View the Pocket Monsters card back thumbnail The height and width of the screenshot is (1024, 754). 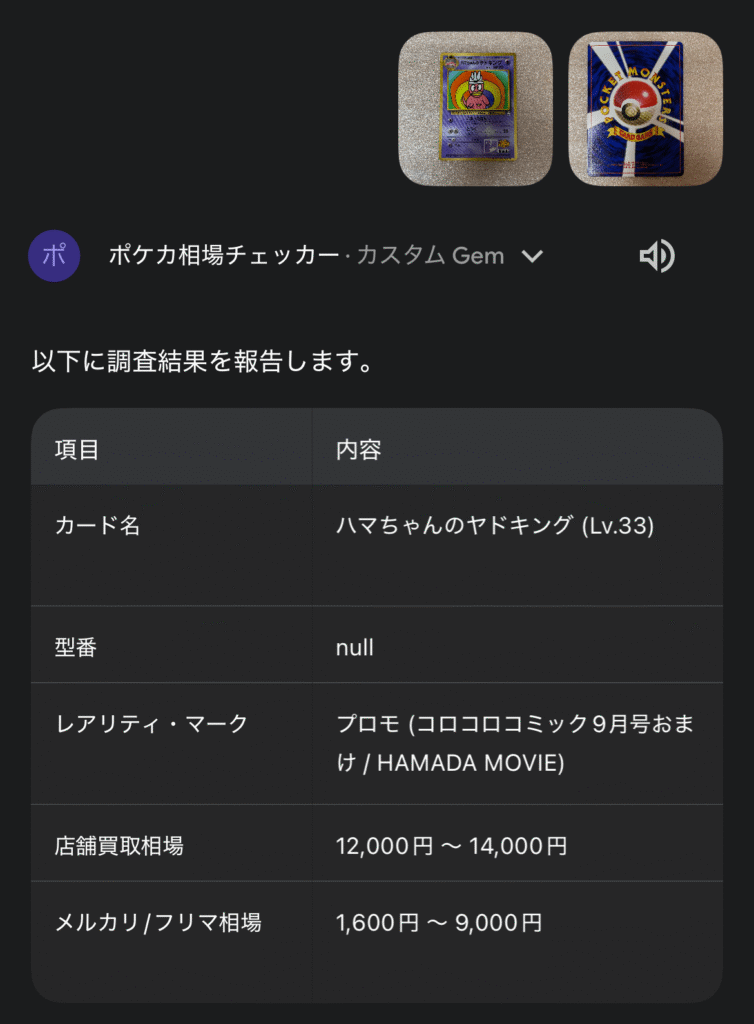pos(643,108)
